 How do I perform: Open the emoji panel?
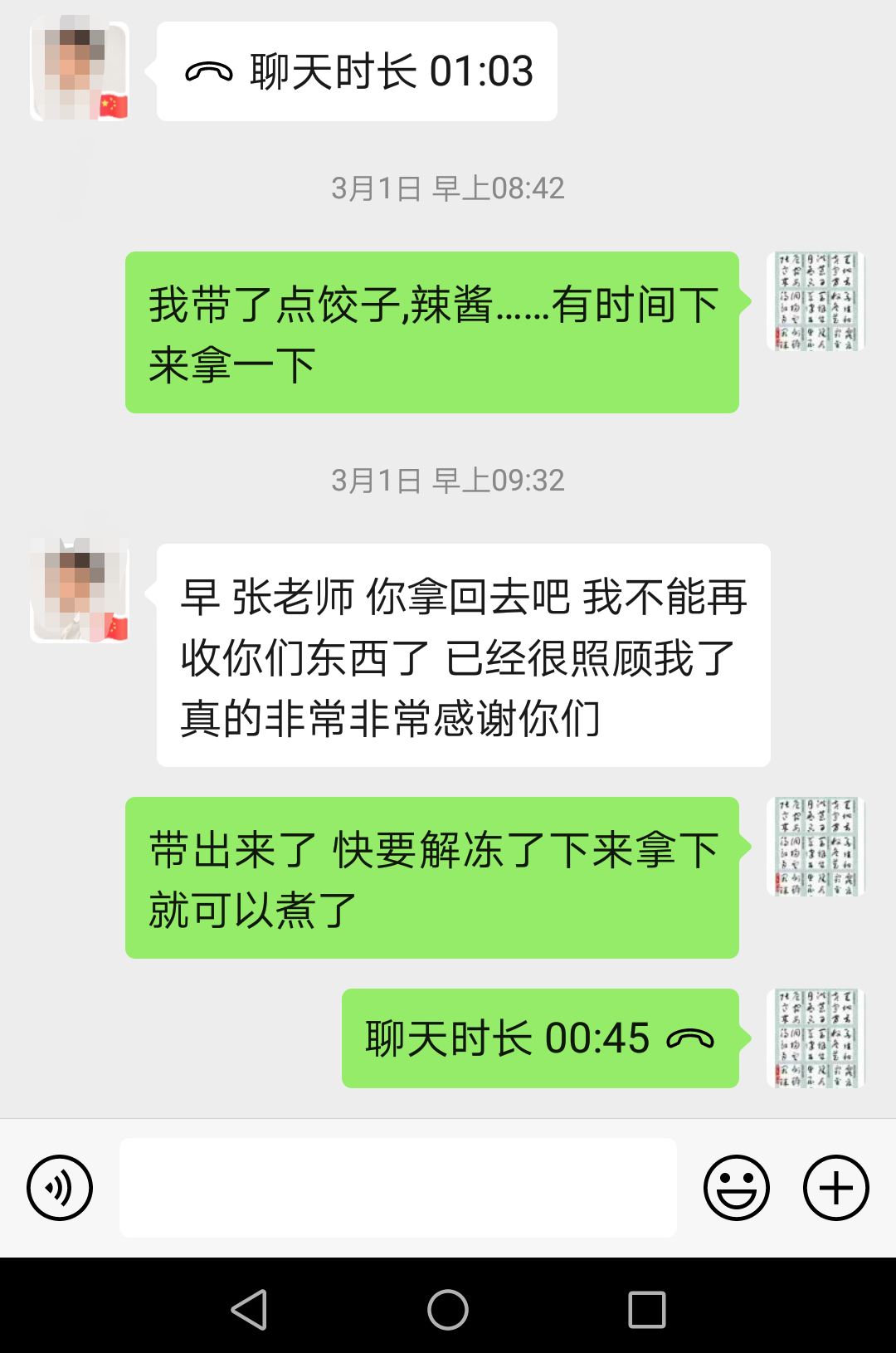point(737,1187)
